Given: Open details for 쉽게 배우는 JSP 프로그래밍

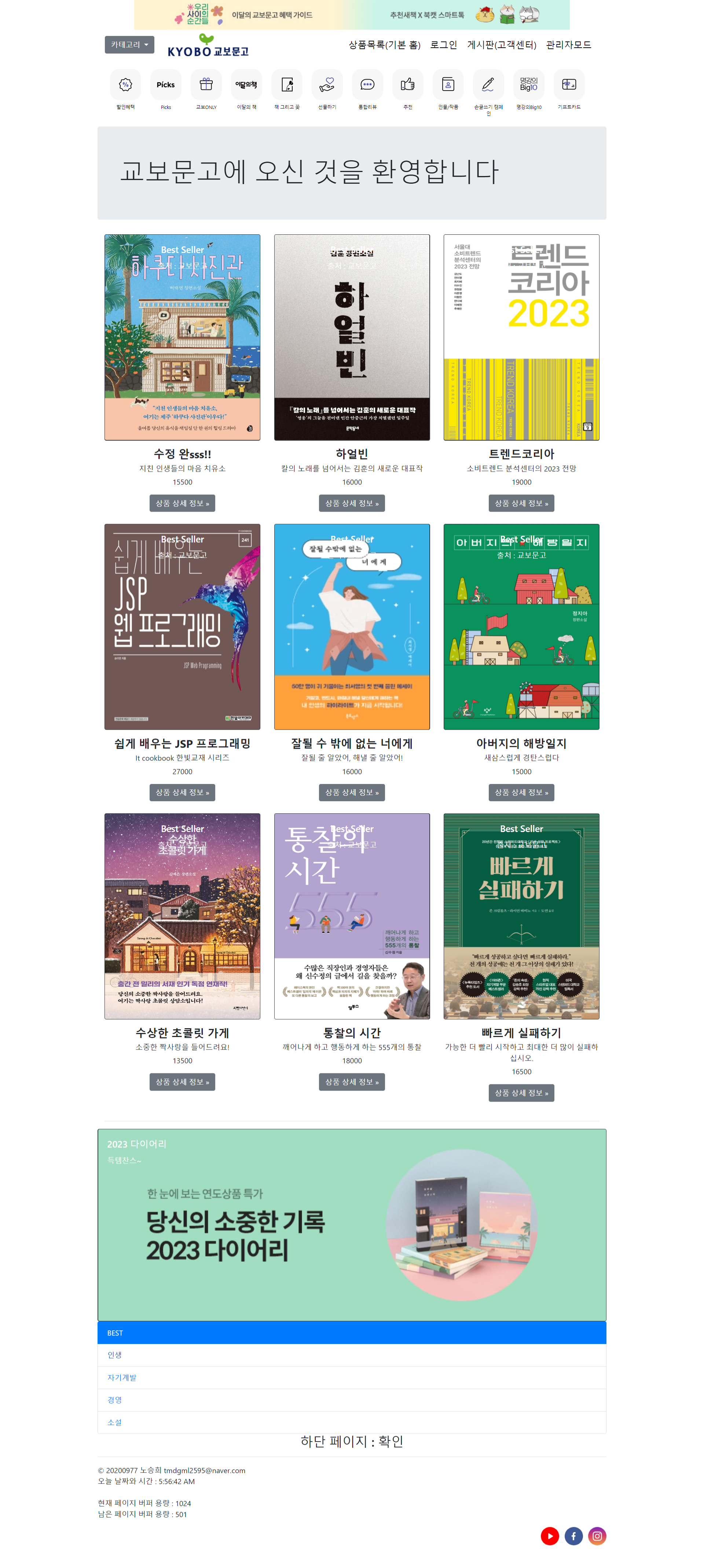Looking at the screenshot, I should tap(182, 792).
